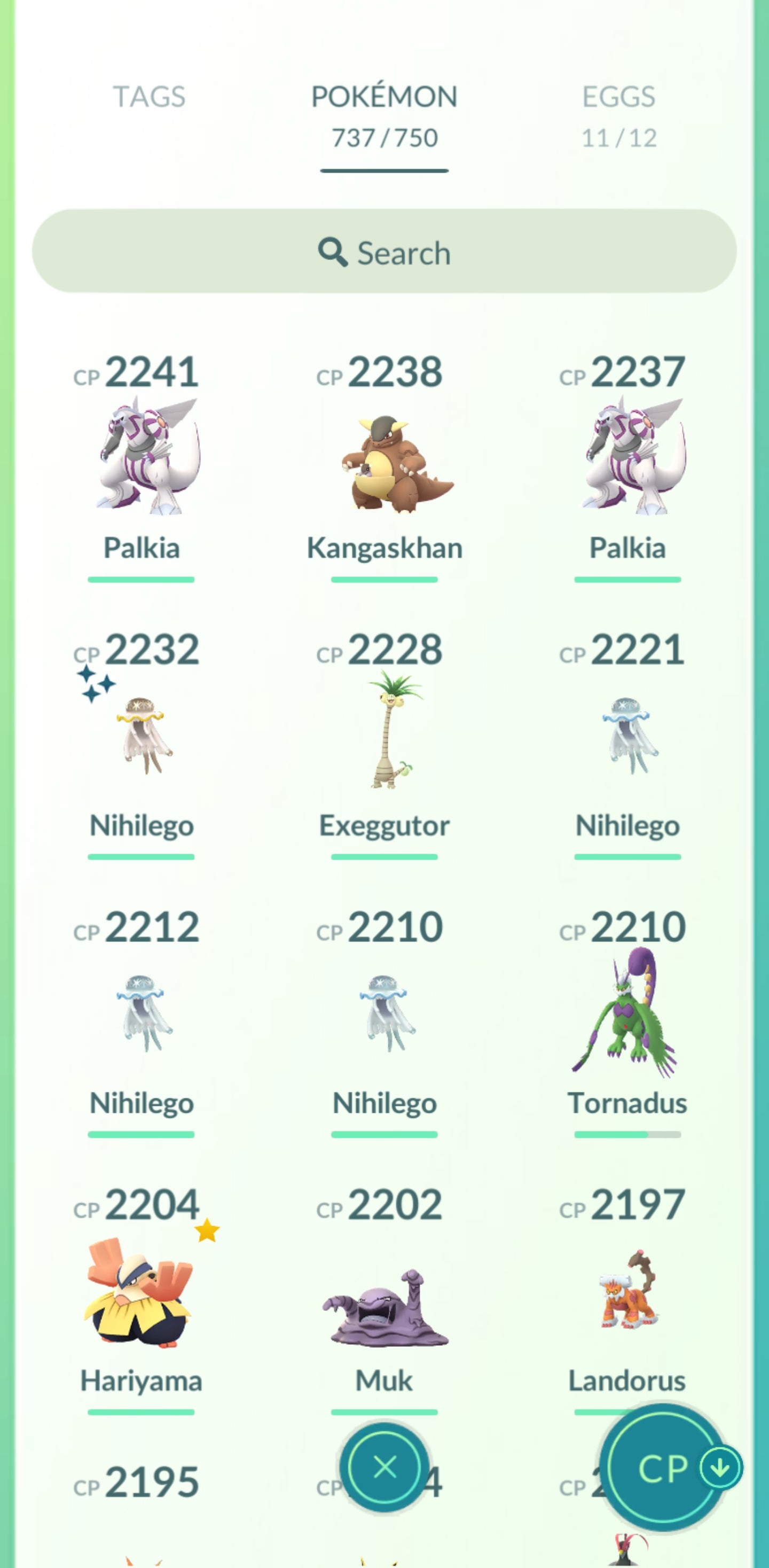769x1568 pixels.
Task: Close the Pokémon storage screen
Action: [384, 1467]
